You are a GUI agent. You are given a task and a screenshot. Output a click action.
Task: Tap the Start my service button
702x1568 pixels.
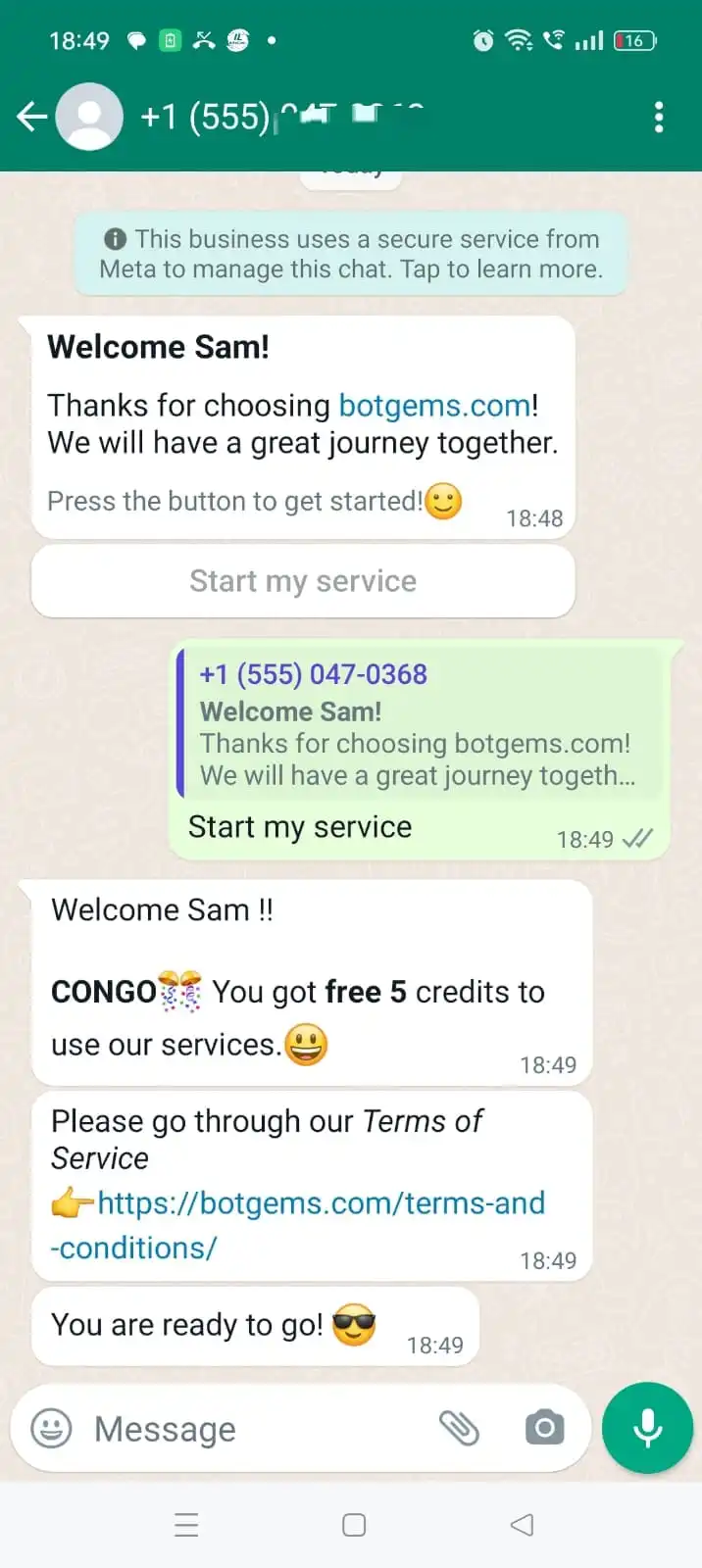point(303,581)
